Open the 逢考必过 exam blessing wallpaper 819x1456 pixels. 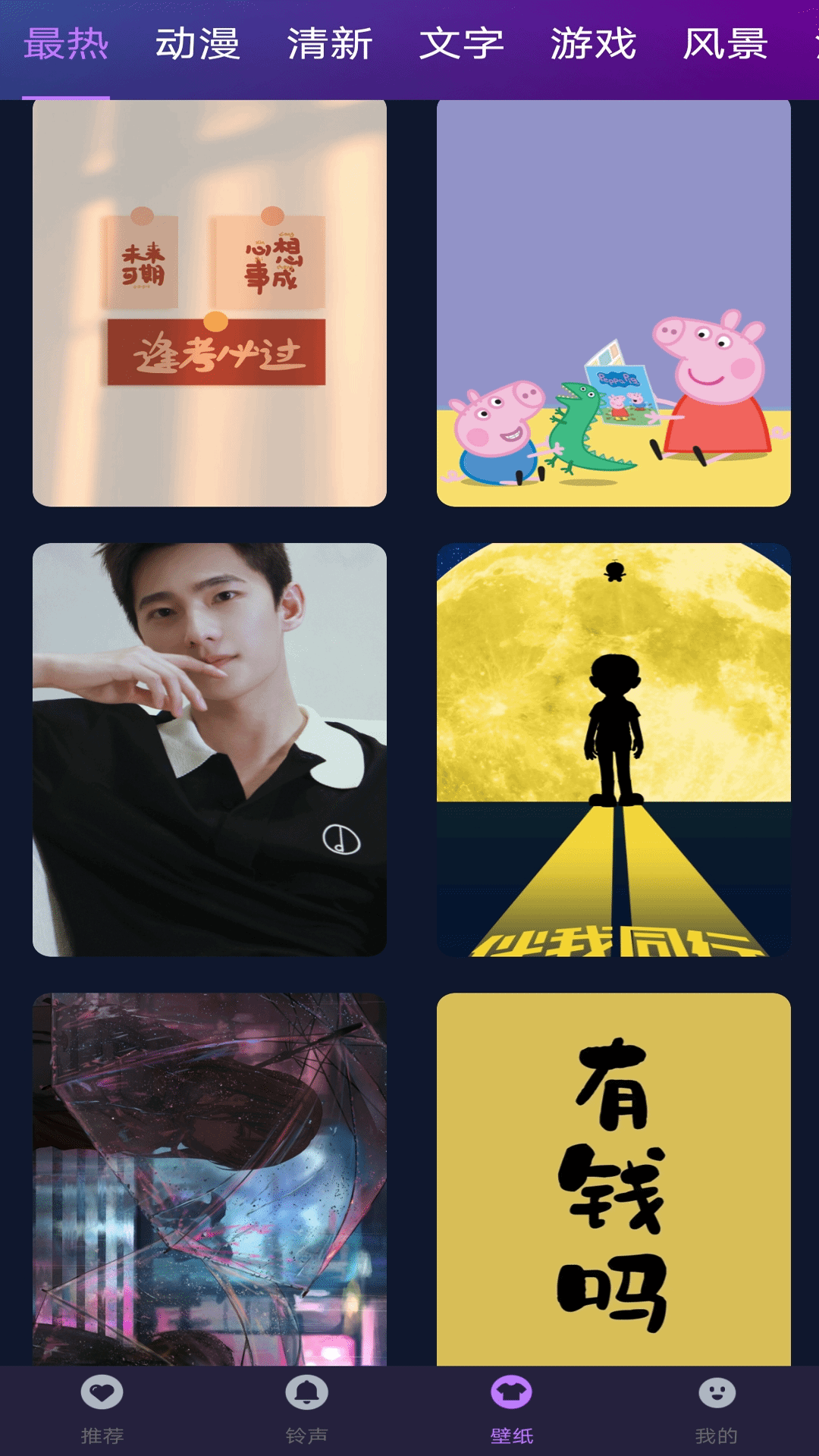209,302
